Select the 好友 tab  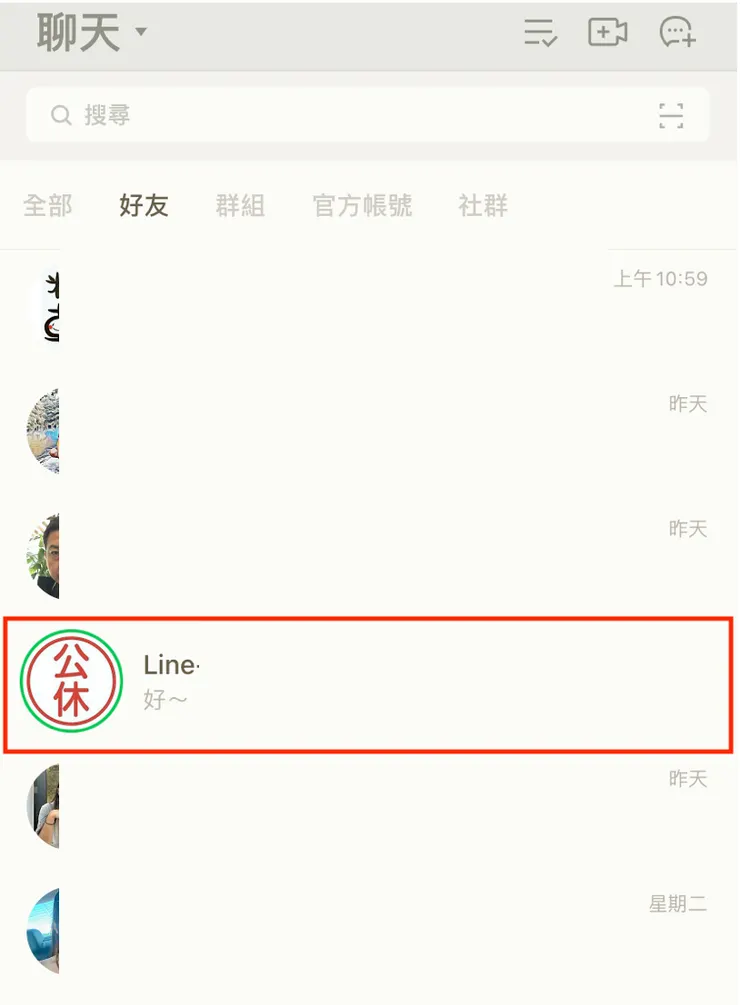point(143,206)
